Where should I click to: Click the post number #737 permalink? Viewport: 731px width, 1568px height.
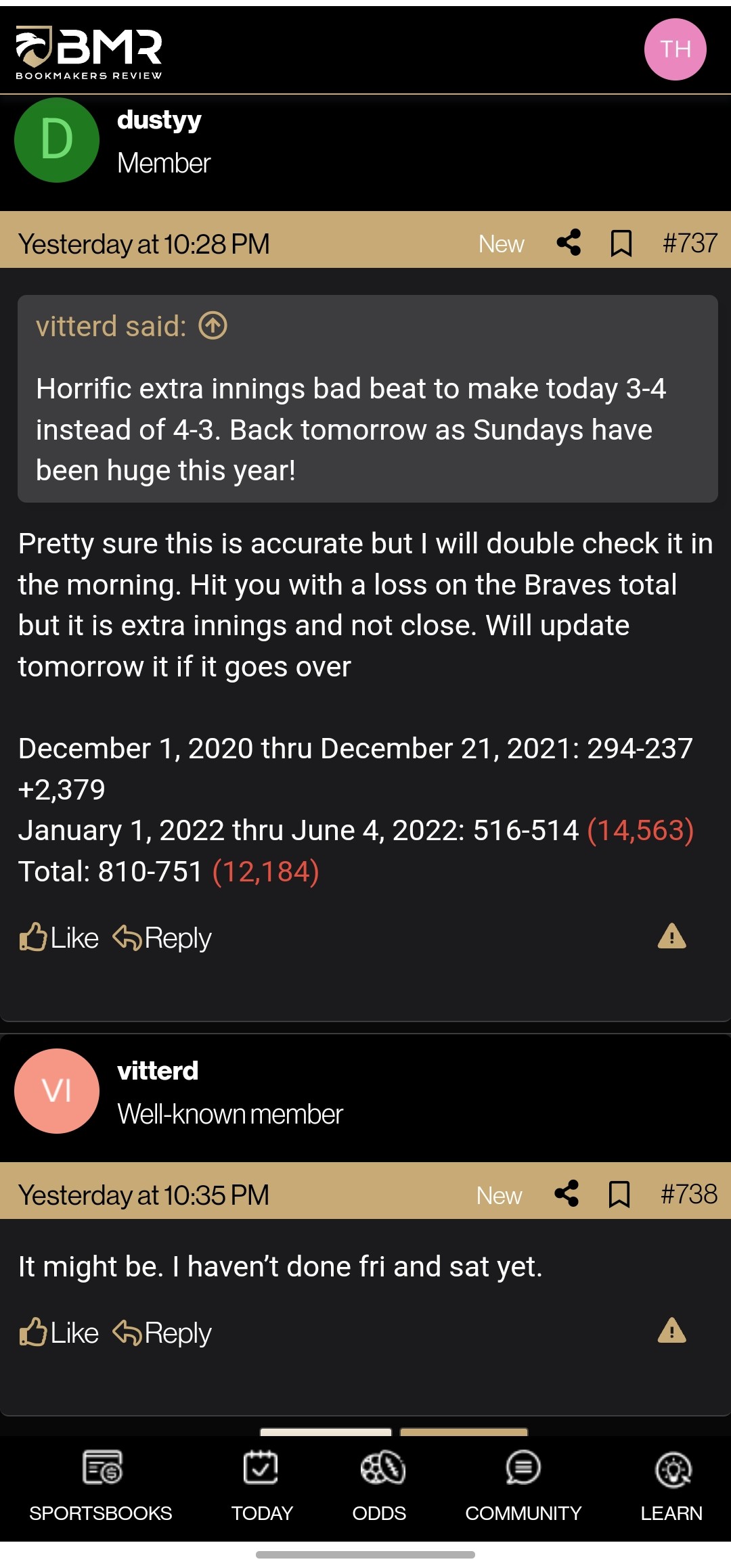click(691, 244)
